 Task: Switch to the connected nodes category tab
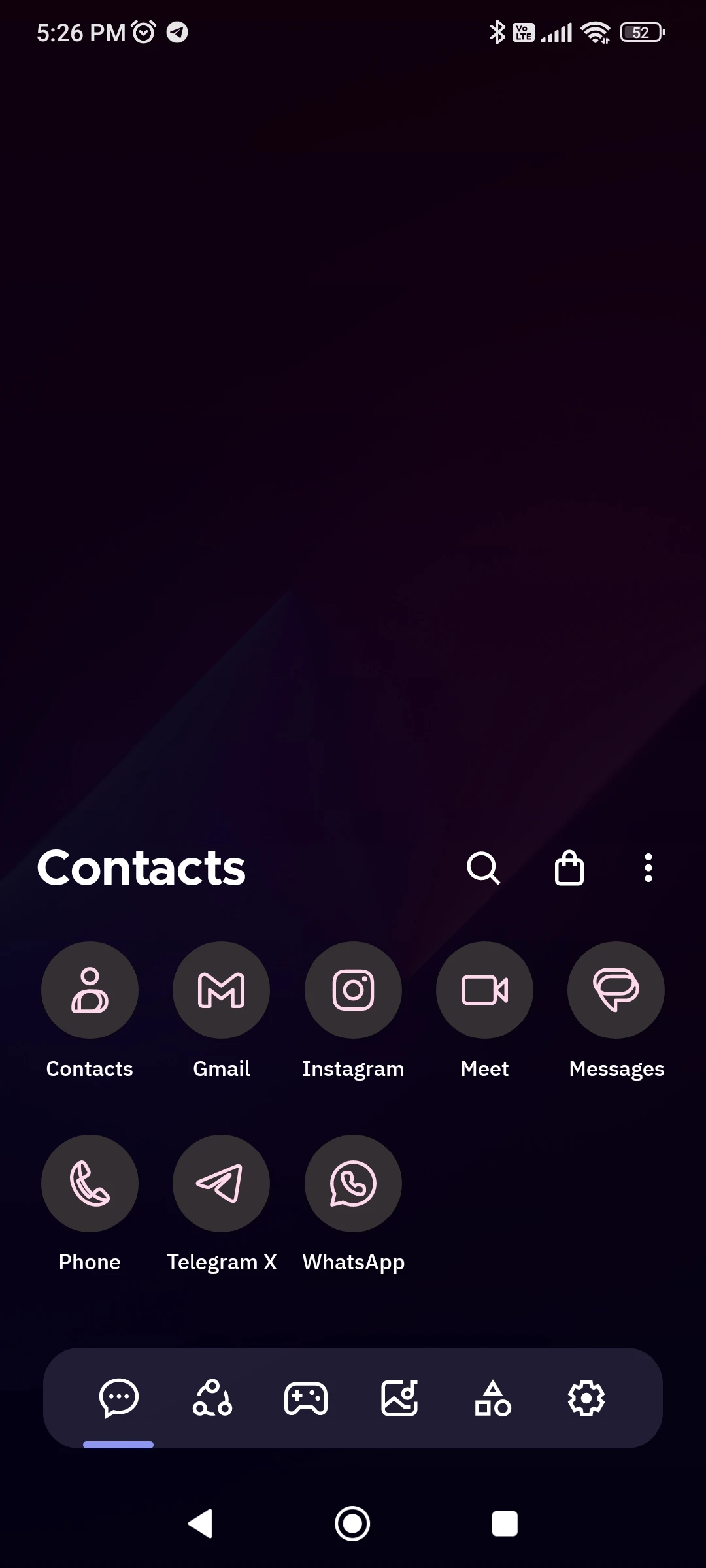(x=212, y=1398)
